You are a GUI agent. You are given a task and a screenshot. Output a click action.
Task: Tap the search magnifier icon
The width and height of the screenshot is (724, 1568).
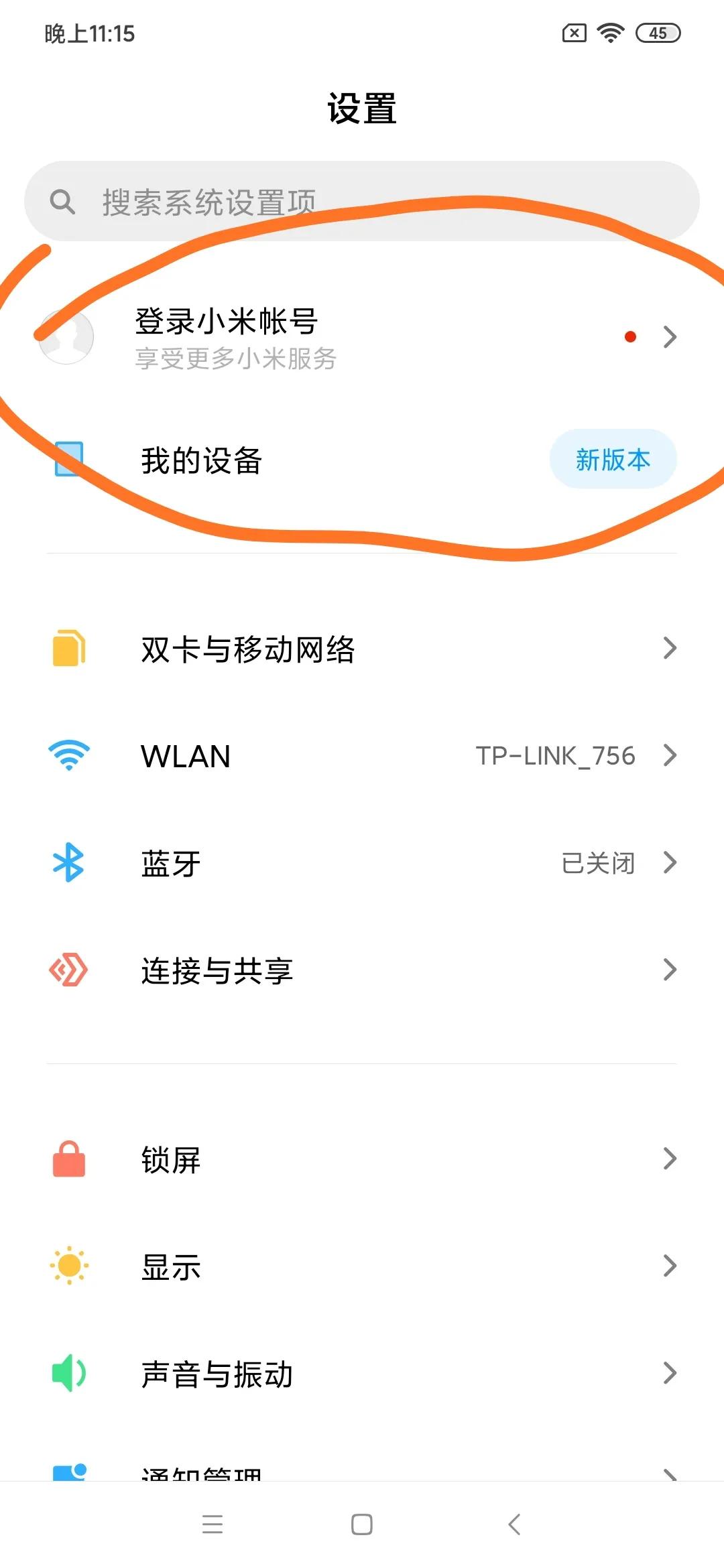pyautogui.click(x=62, y=201)
